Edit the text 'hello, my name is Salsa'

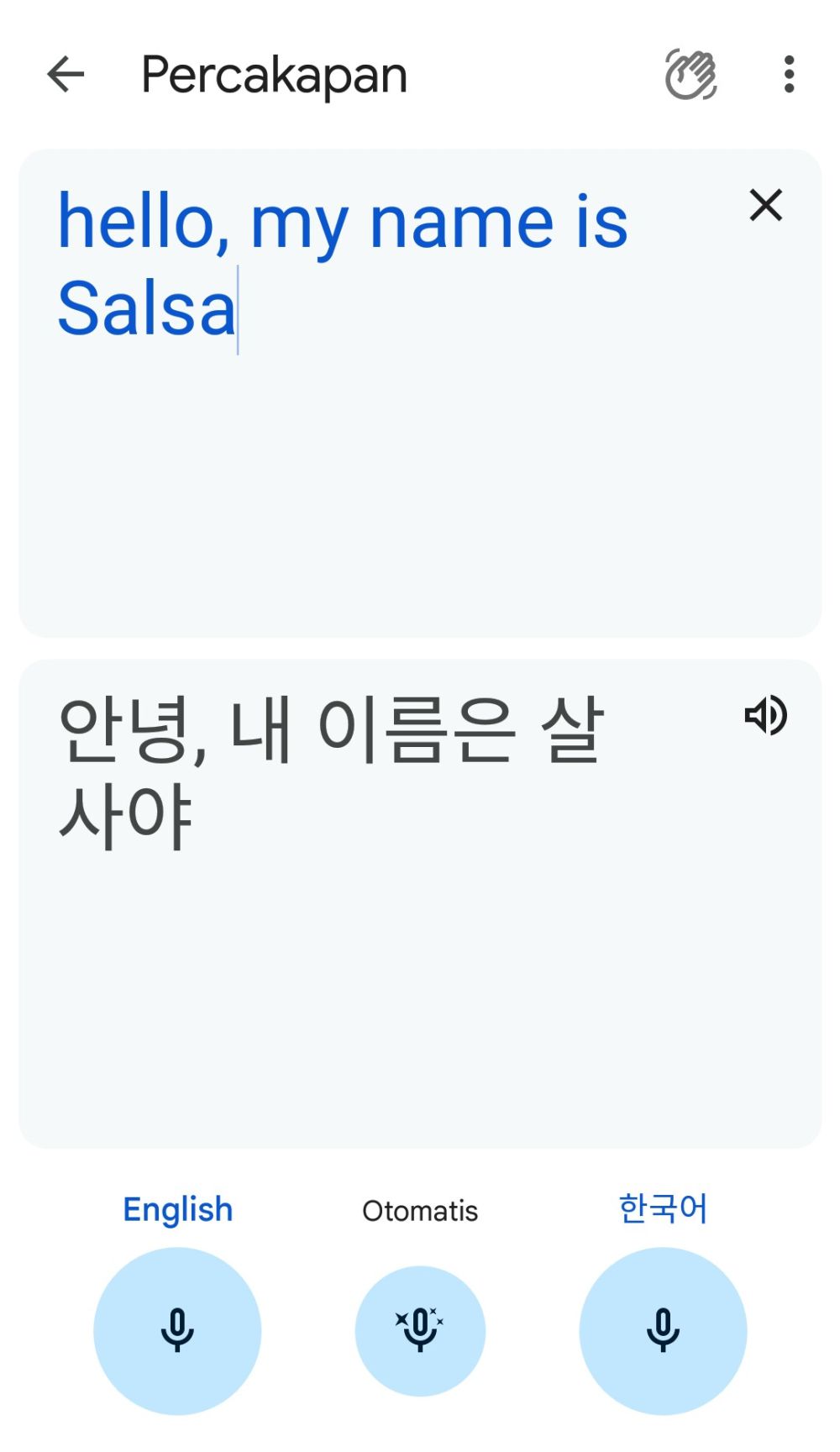pyautogui.click(x=342, y=265)
